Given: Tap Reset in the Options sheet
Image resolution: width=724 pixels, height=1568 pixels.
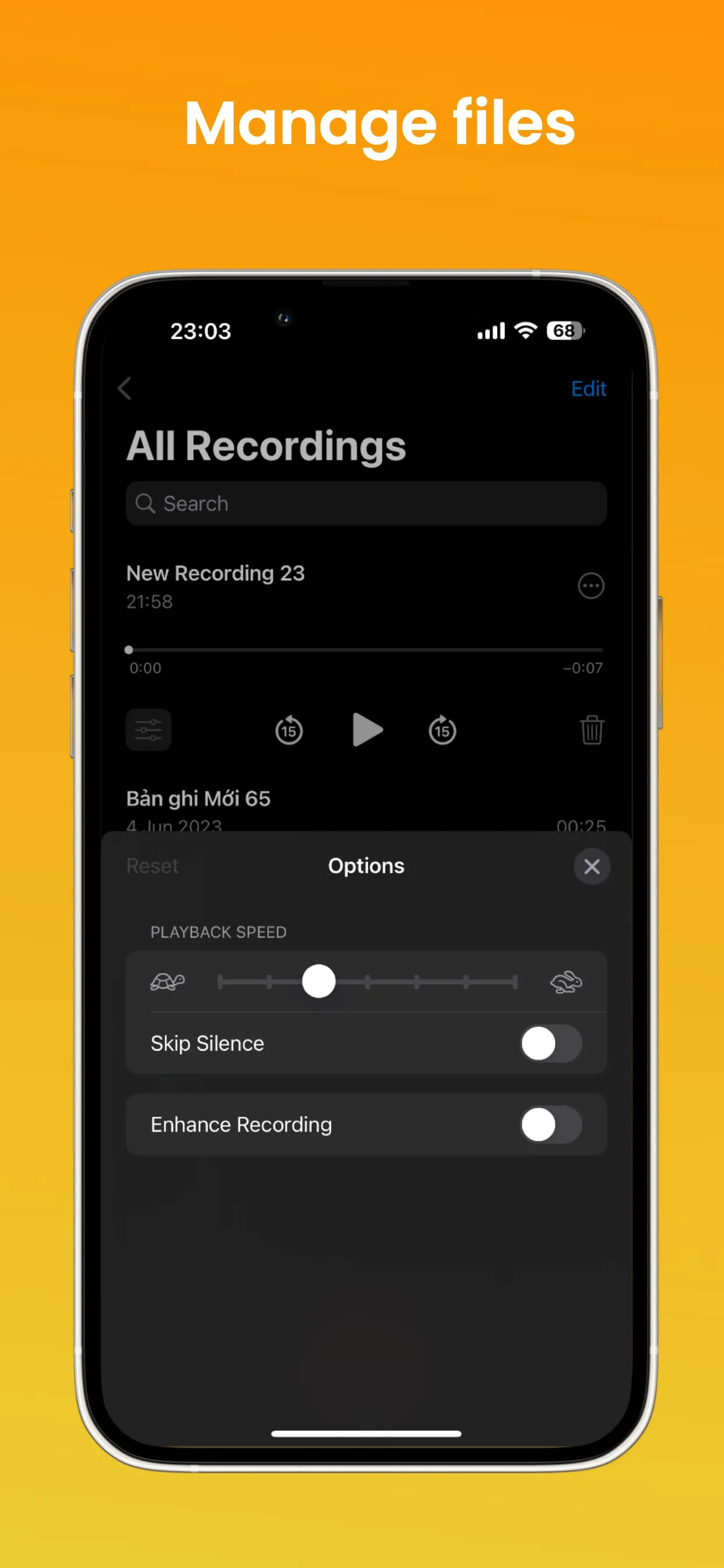Looking at the screenshot, I should 152,866.
